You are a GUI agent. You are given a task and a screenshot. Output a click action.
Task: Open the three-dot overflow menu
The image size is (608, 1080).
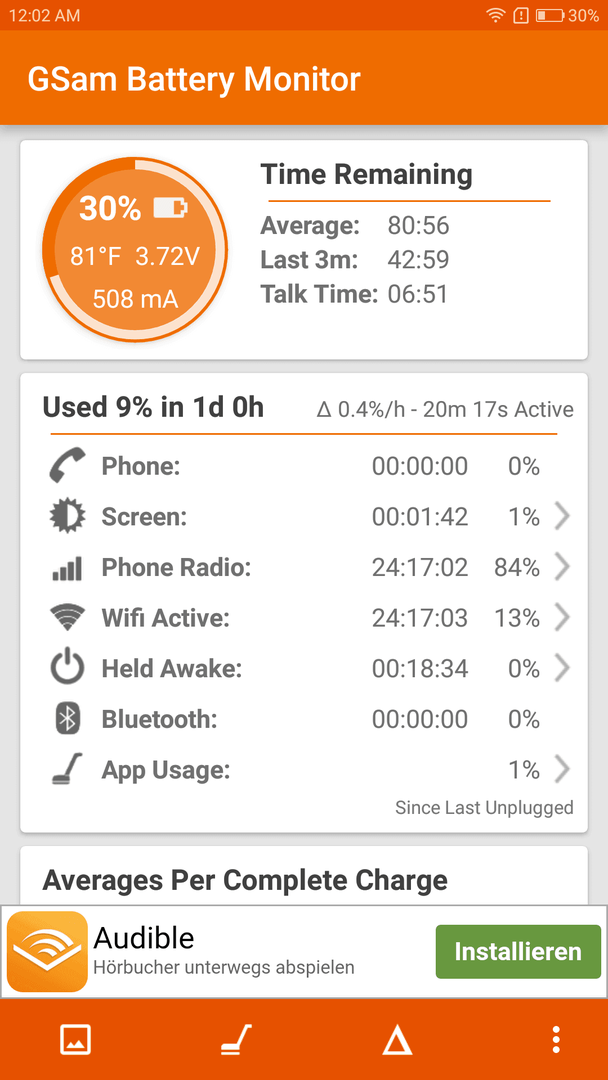pyautogui.click(x=556, y=1039)
